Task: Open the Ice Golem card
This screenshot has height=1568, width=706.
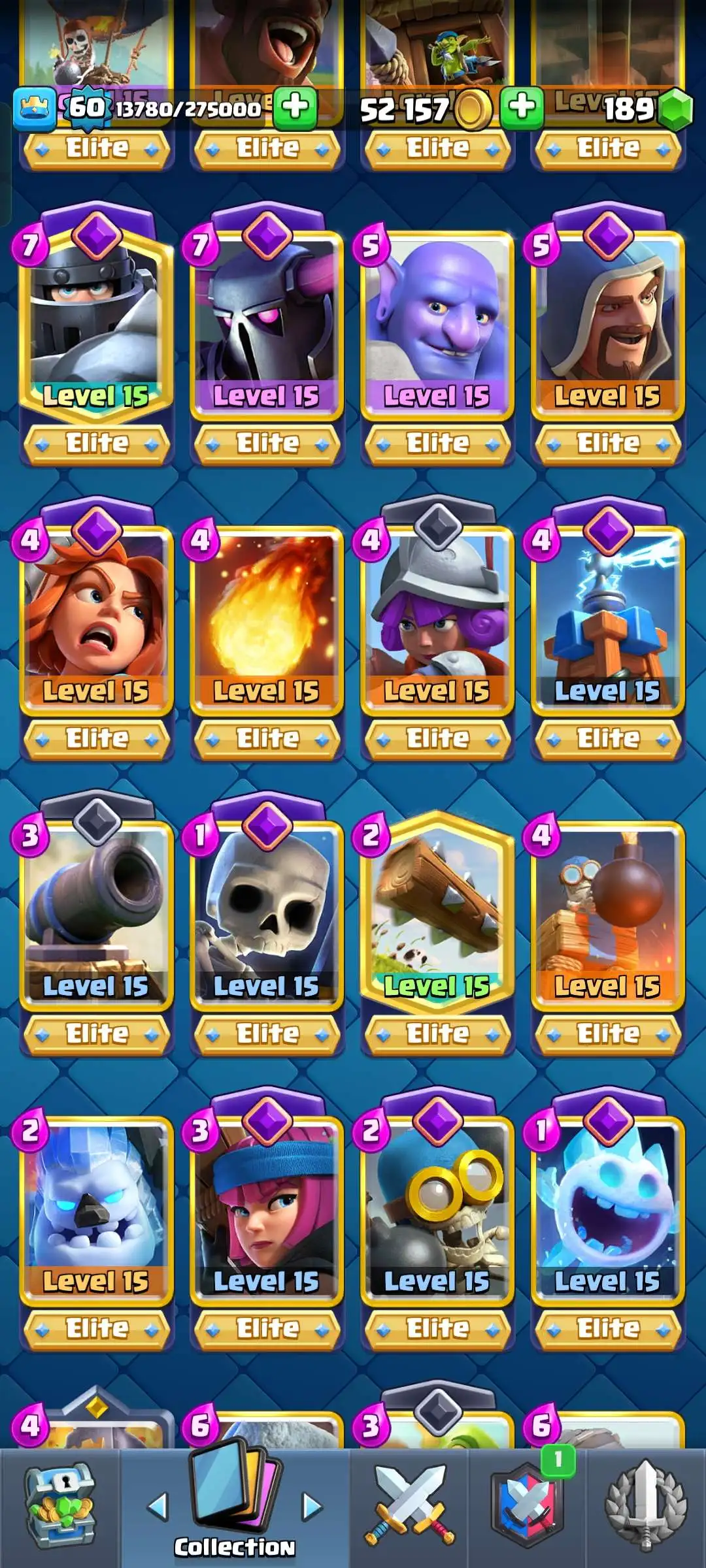Action: tap(97, 1209)
